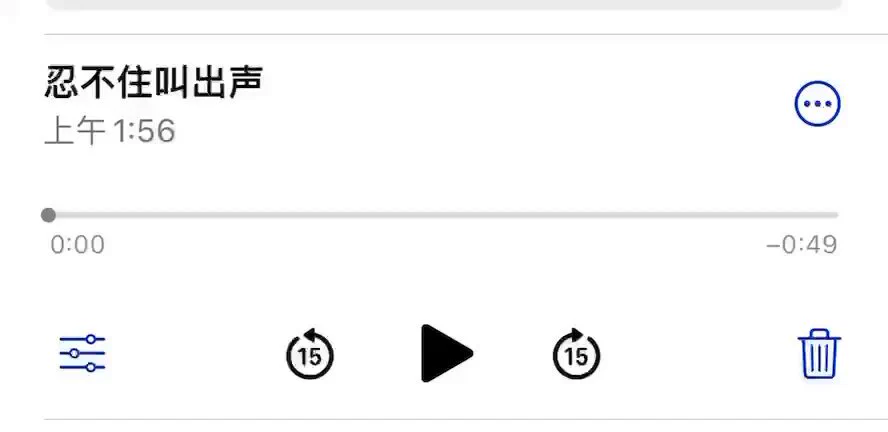Tap the playback progress bar
The width and height of the screenshot is (888, 432).
[x=443, y=215]
